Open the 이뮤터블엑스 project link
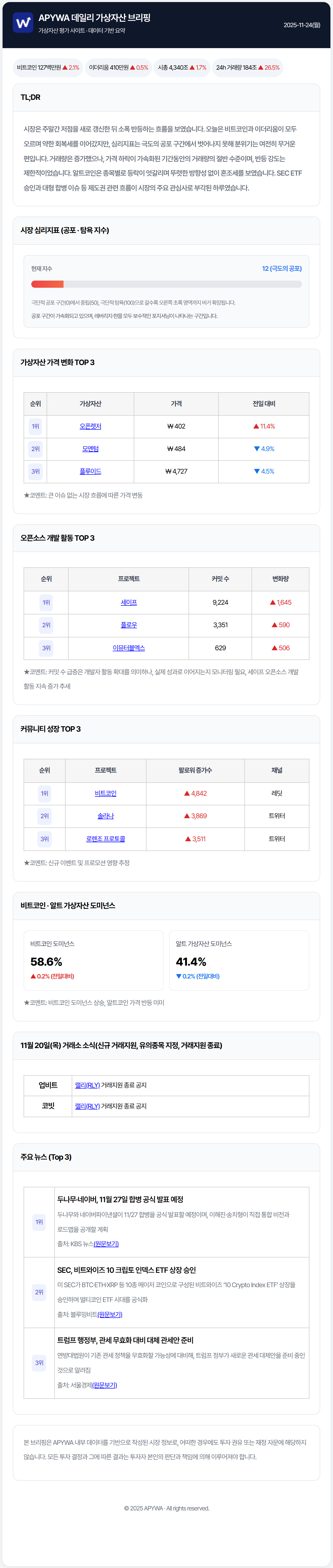The height and width of the screenshot is (1568, 333). click(x=128, y=648)
